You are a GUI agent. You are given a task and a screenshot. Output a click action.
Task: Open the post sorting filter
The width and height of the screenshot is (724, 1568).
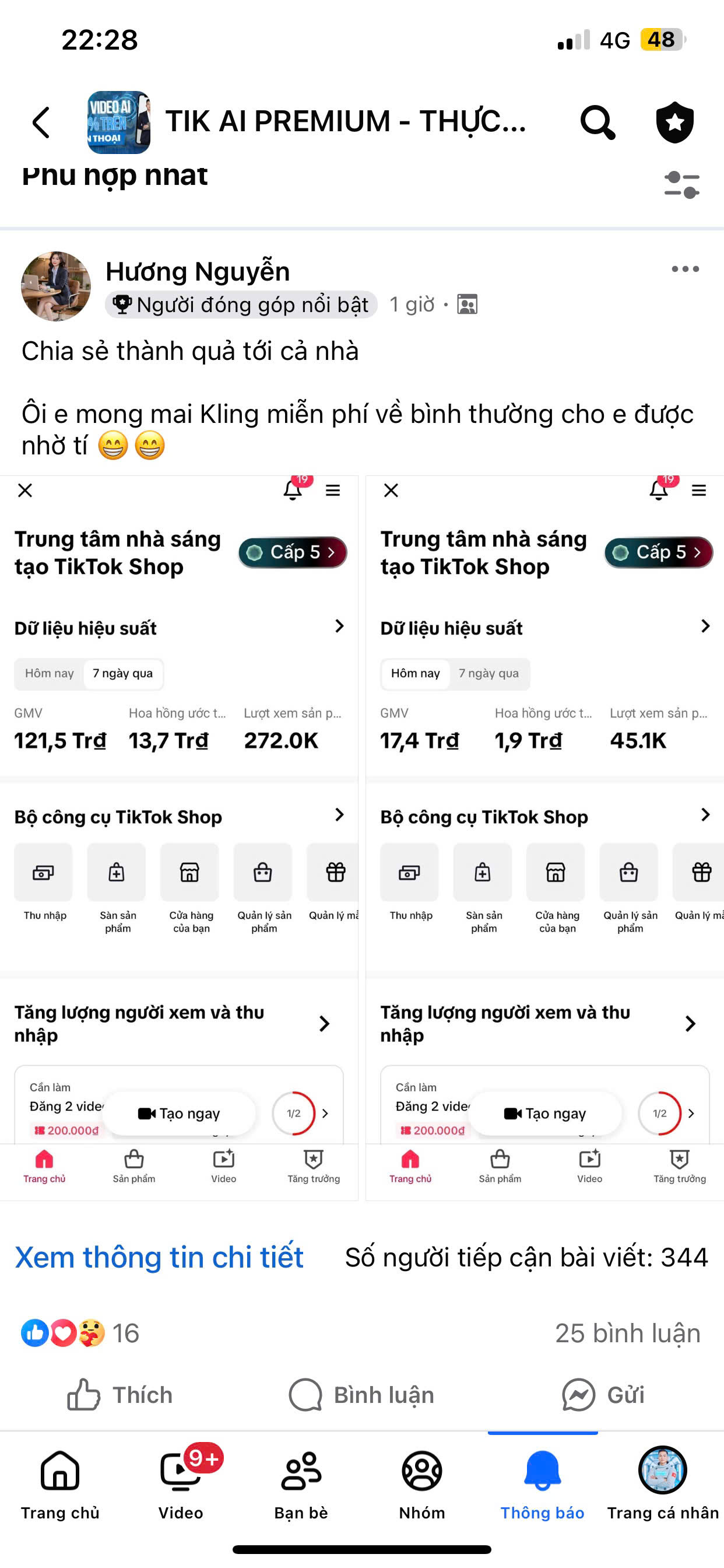[x=681, y=184]
